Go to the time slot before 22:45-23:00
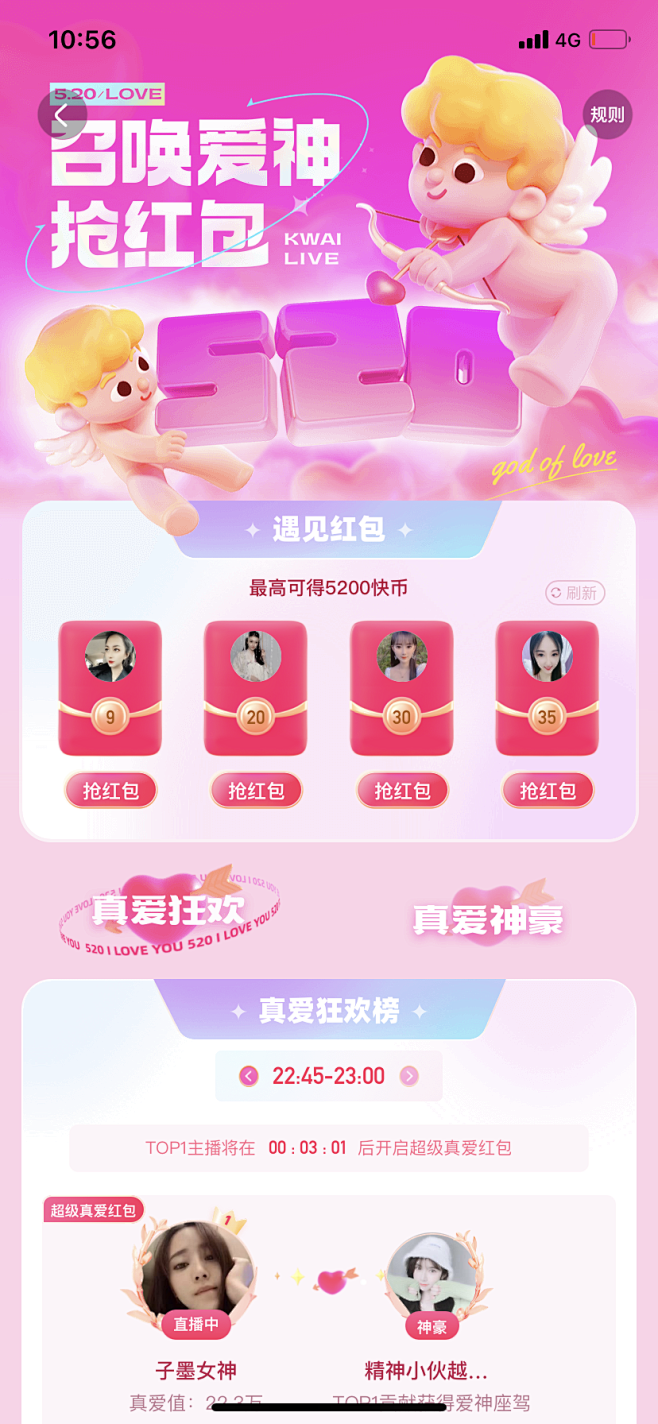 249,1076
